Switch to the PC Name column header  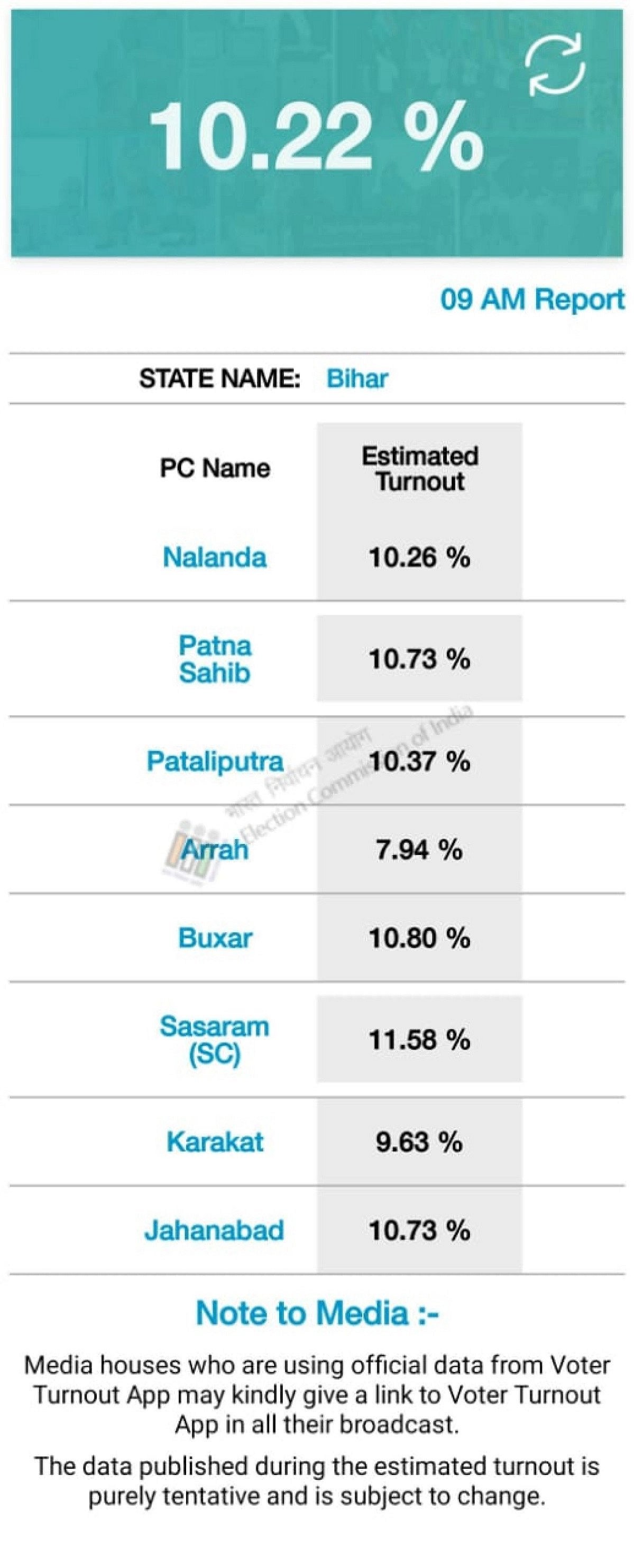[216, 469]
